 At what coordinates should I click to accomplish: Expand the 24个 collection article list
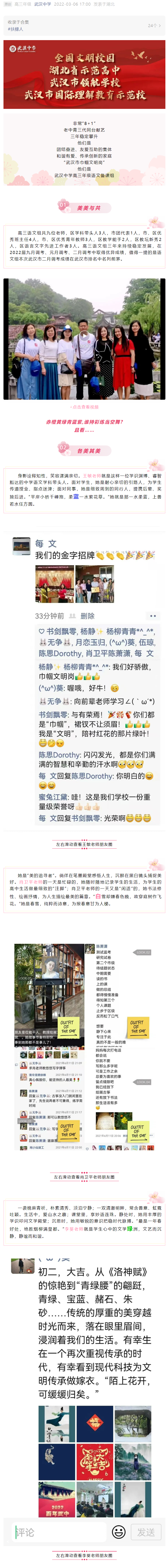tap(154, 26)
